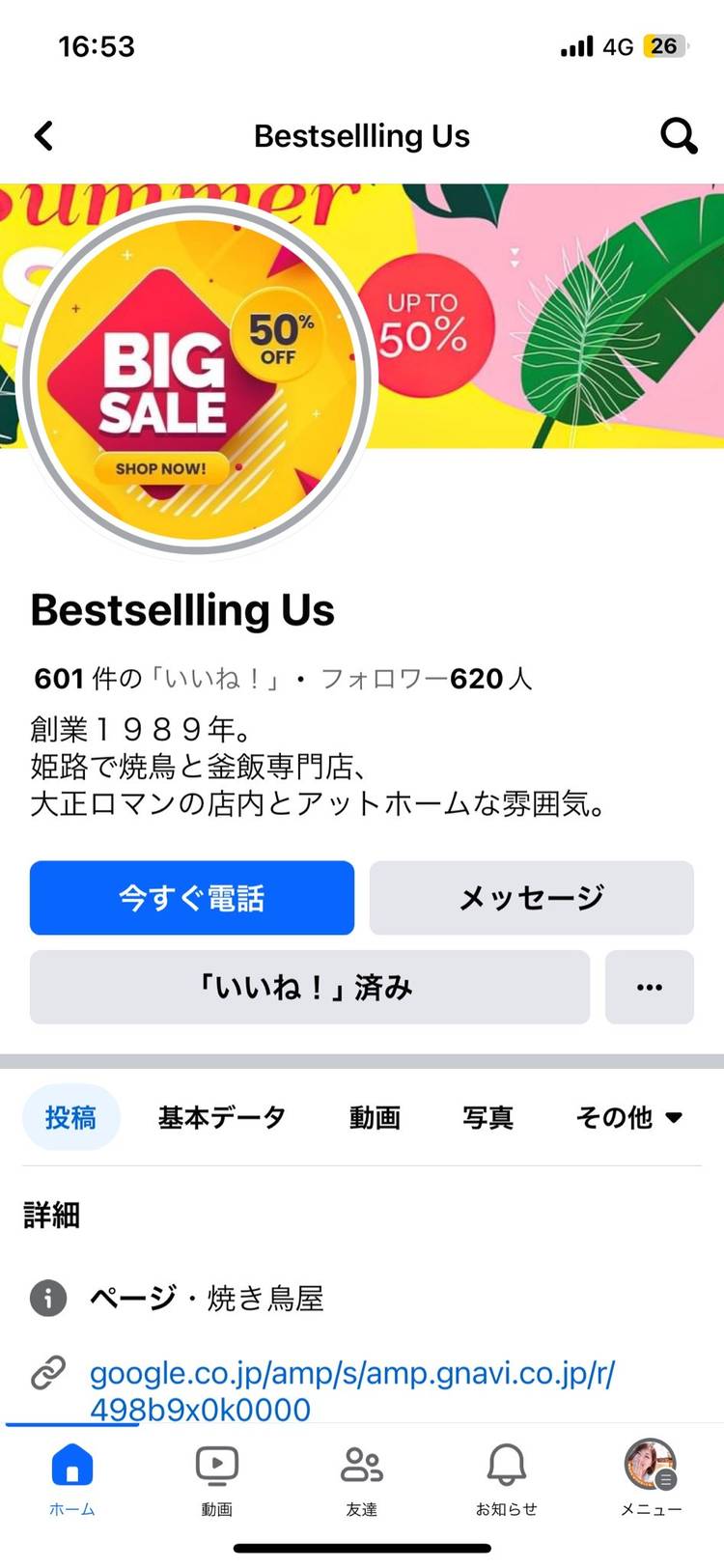Go back using the back arrow

tap(43, 135)
